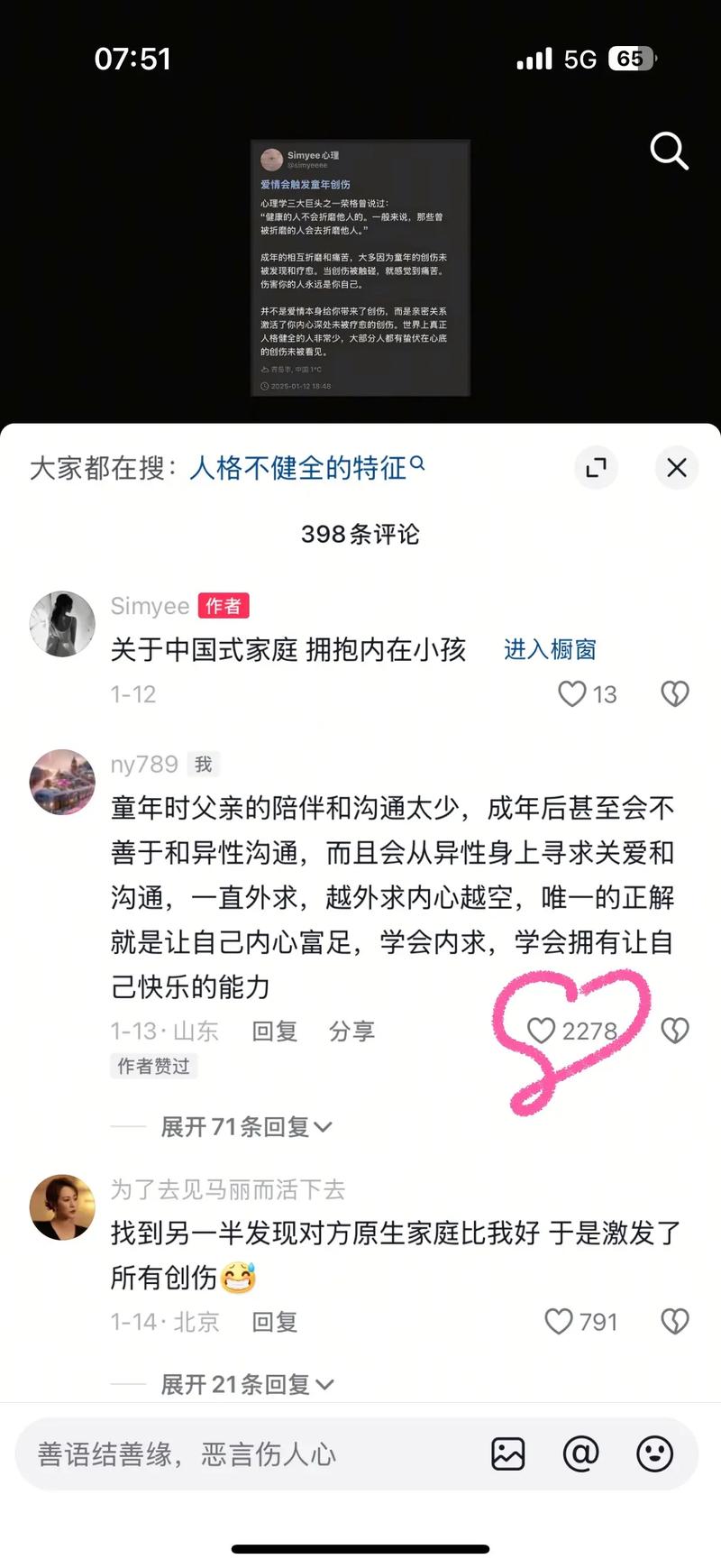This screenshot has width=721, height=1568.
Task: Tap 分享 to share ny789's comment
Action: (352, 1031)
